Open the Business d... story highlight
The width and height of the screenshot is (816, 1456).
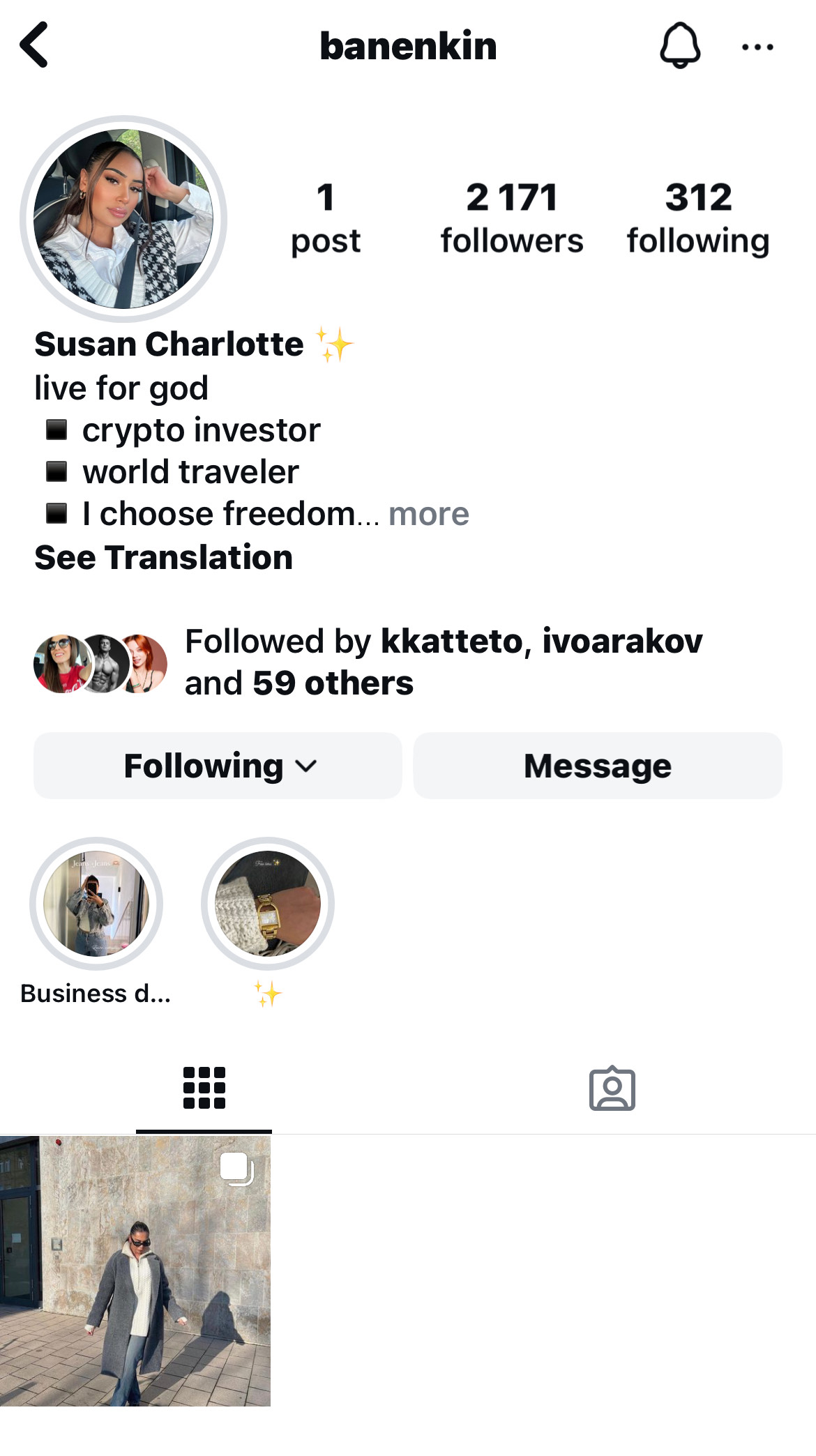coord(96,904)
